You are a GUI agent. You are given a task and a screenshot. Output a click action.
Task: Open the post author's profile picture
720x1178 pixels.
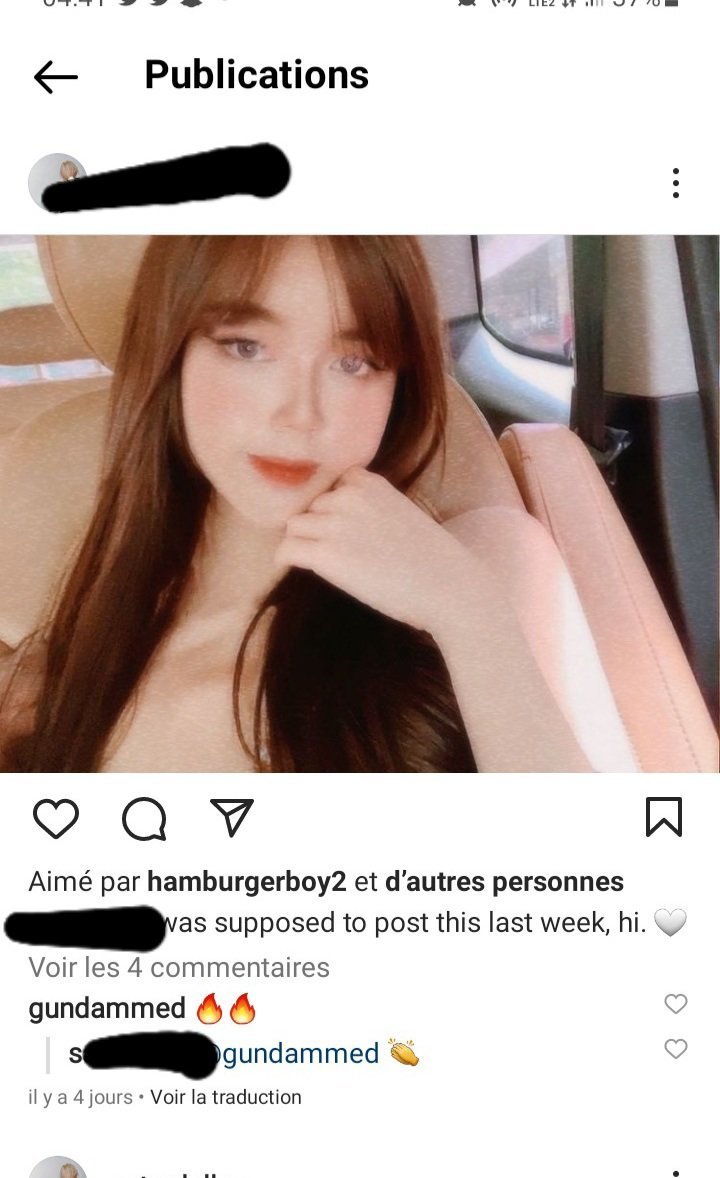(55, 181)
